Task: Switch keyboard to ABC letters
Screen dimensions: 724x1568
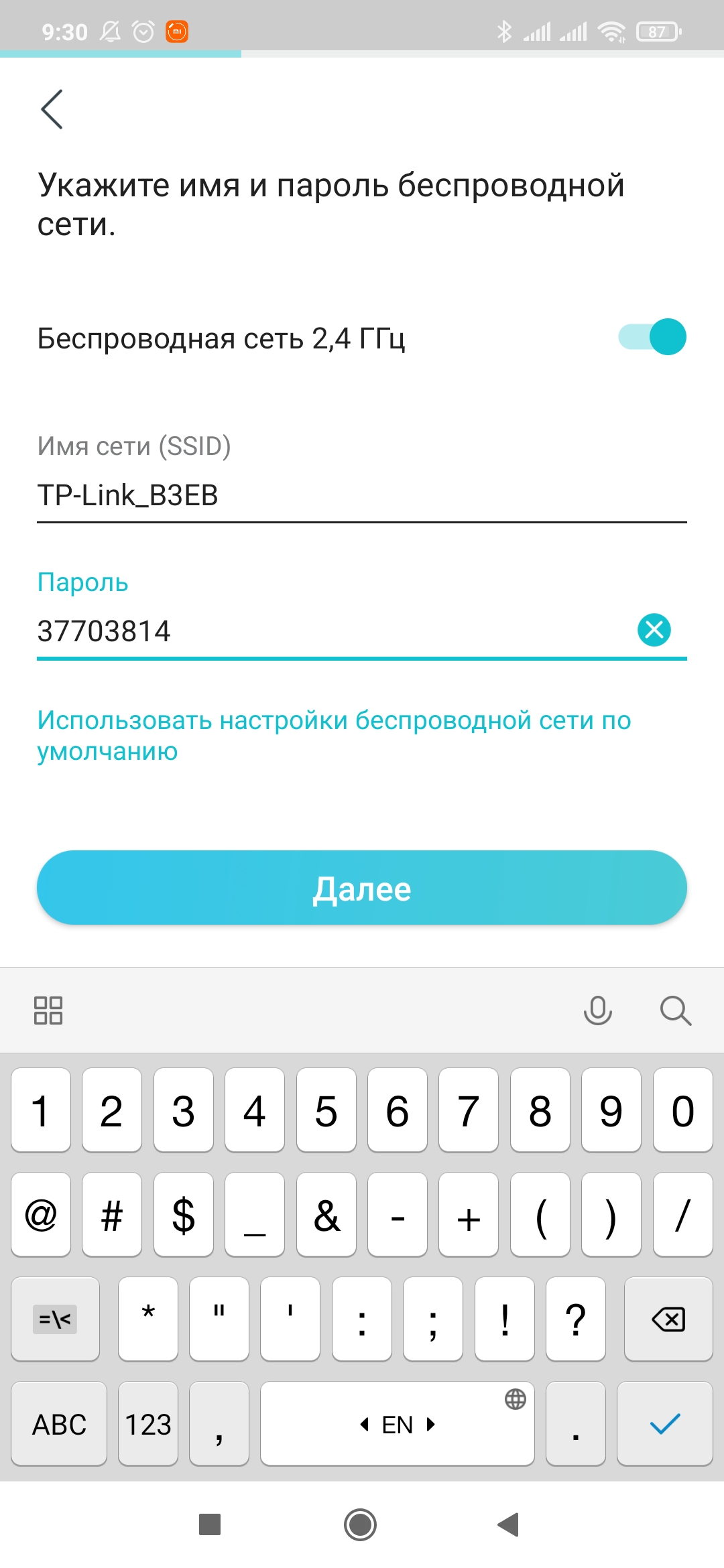Action: [x=59, y=1424]
